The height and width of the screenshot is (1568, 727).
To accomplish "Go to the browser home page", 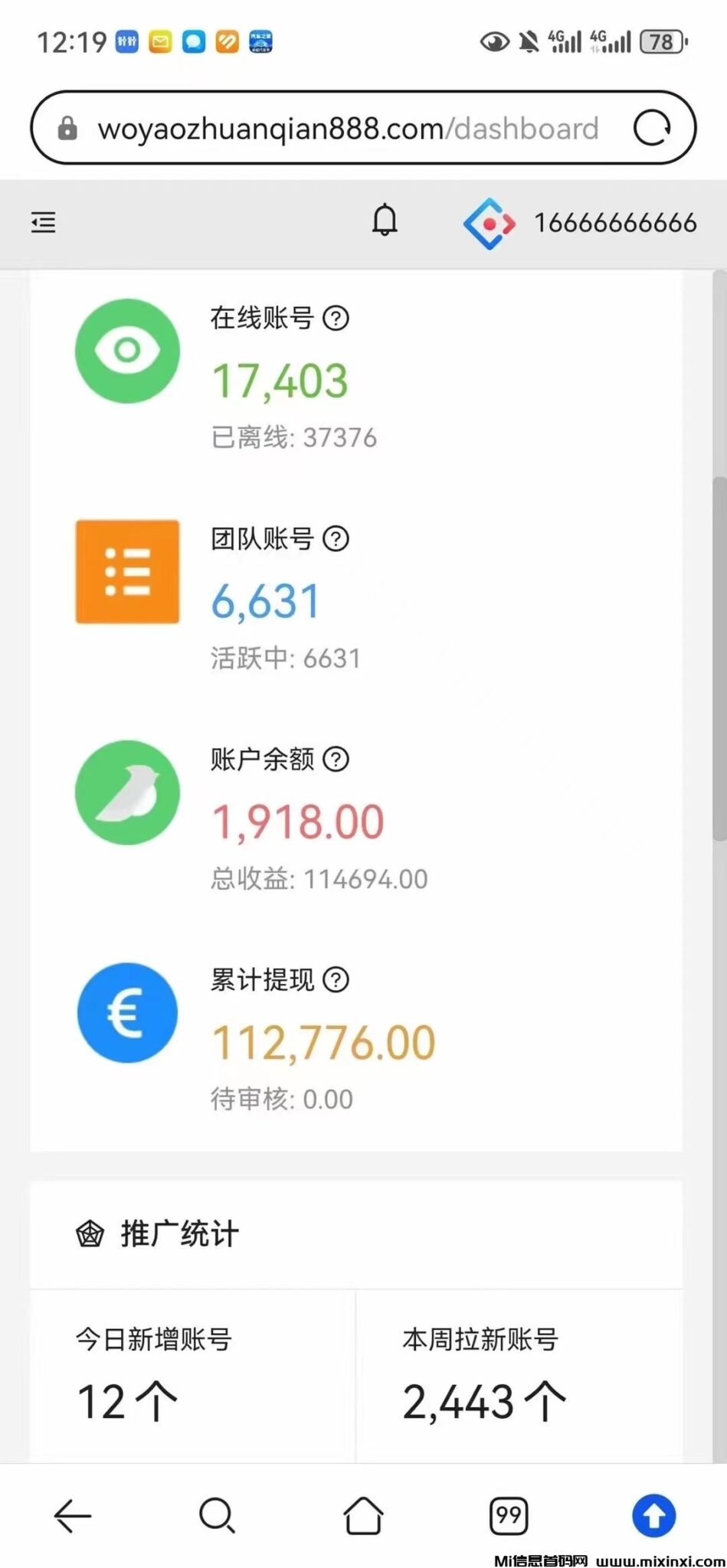I will [x=363, y=1515].
